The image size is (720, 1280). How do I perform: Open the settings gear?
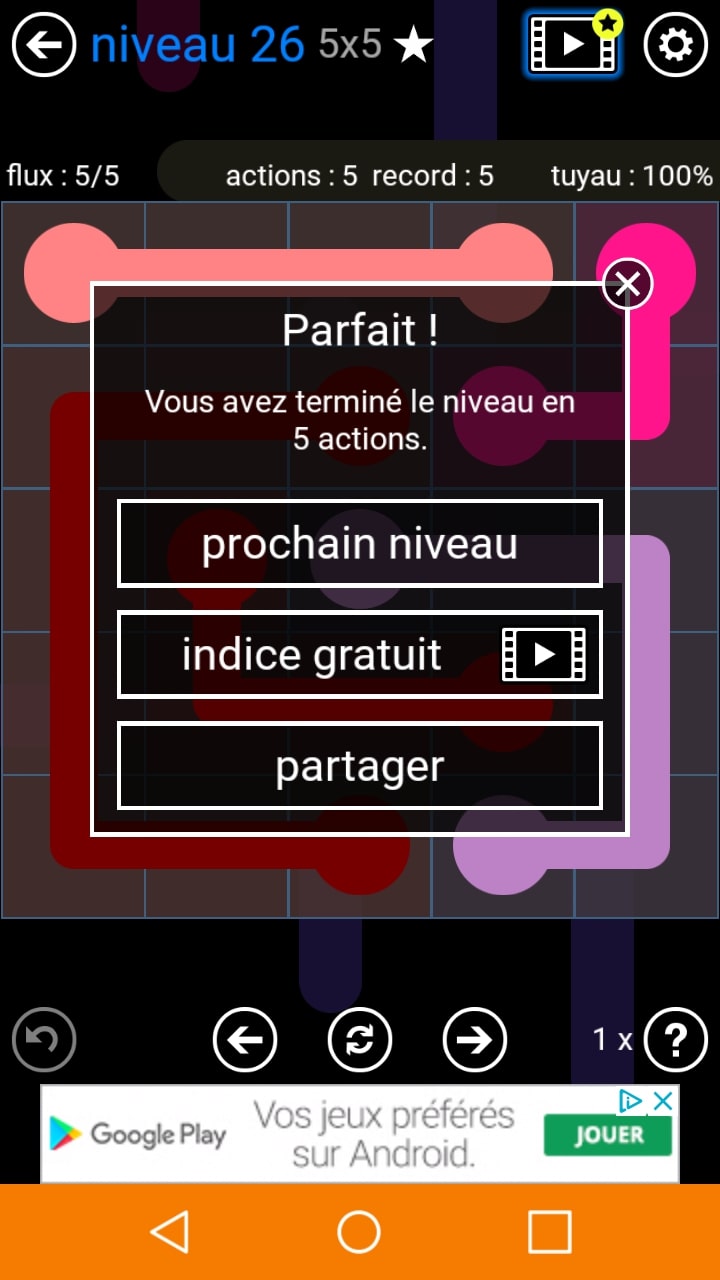coord(675,45)
